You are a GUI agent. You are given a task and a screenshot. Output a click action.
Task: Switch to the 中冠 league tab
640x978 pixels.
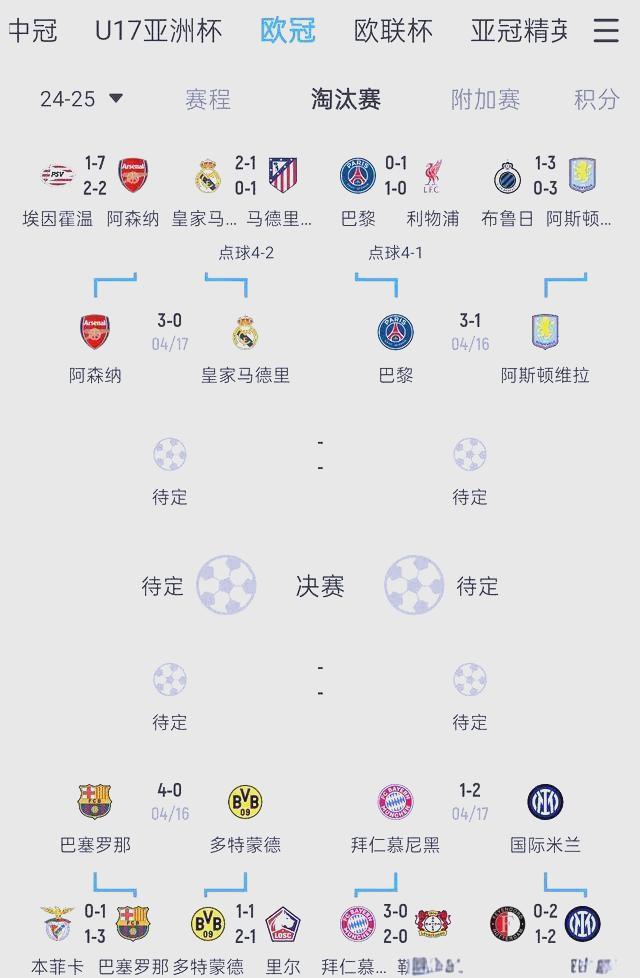point(33,31)
